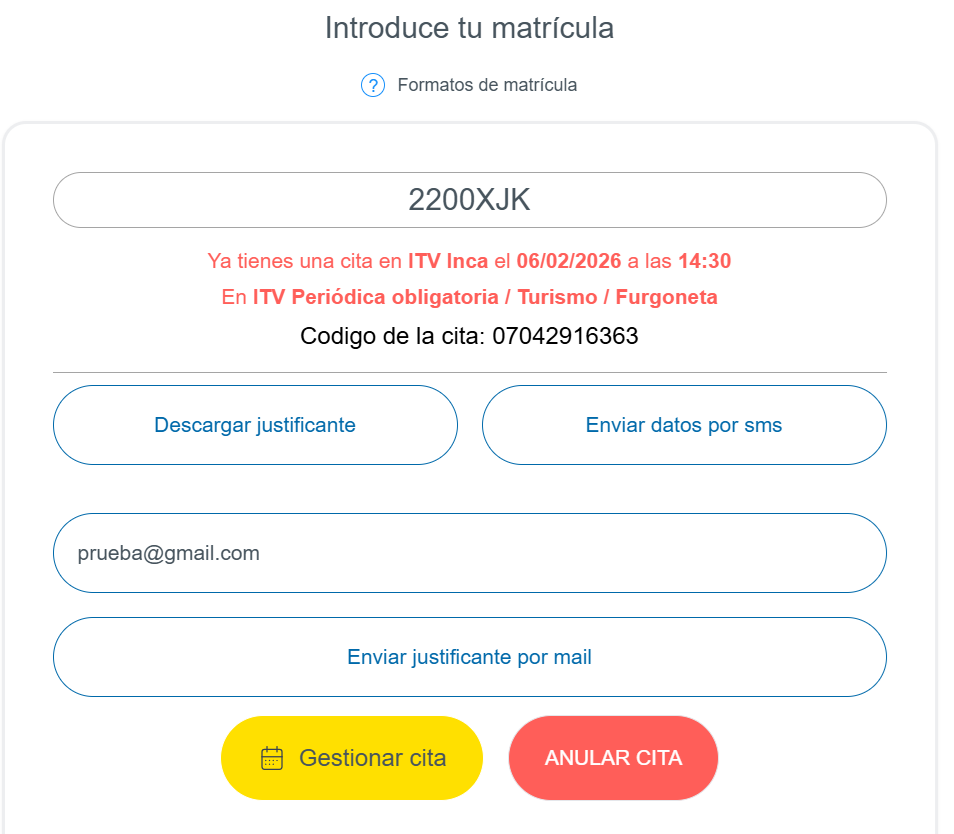Tap Enviar justificante por mail
Screen dimensions: 954x834
tap(469, 657)
